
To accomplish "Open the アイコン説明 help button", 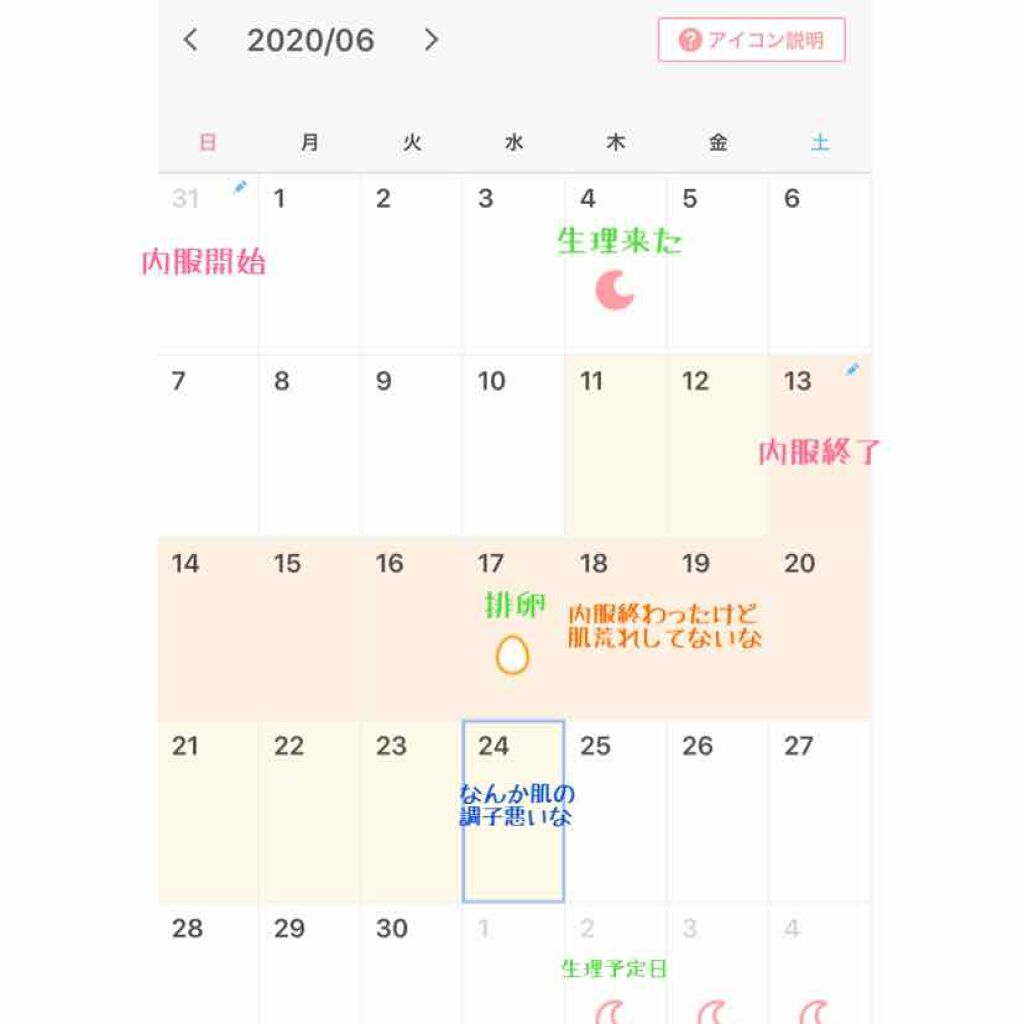I will (751, 40).
